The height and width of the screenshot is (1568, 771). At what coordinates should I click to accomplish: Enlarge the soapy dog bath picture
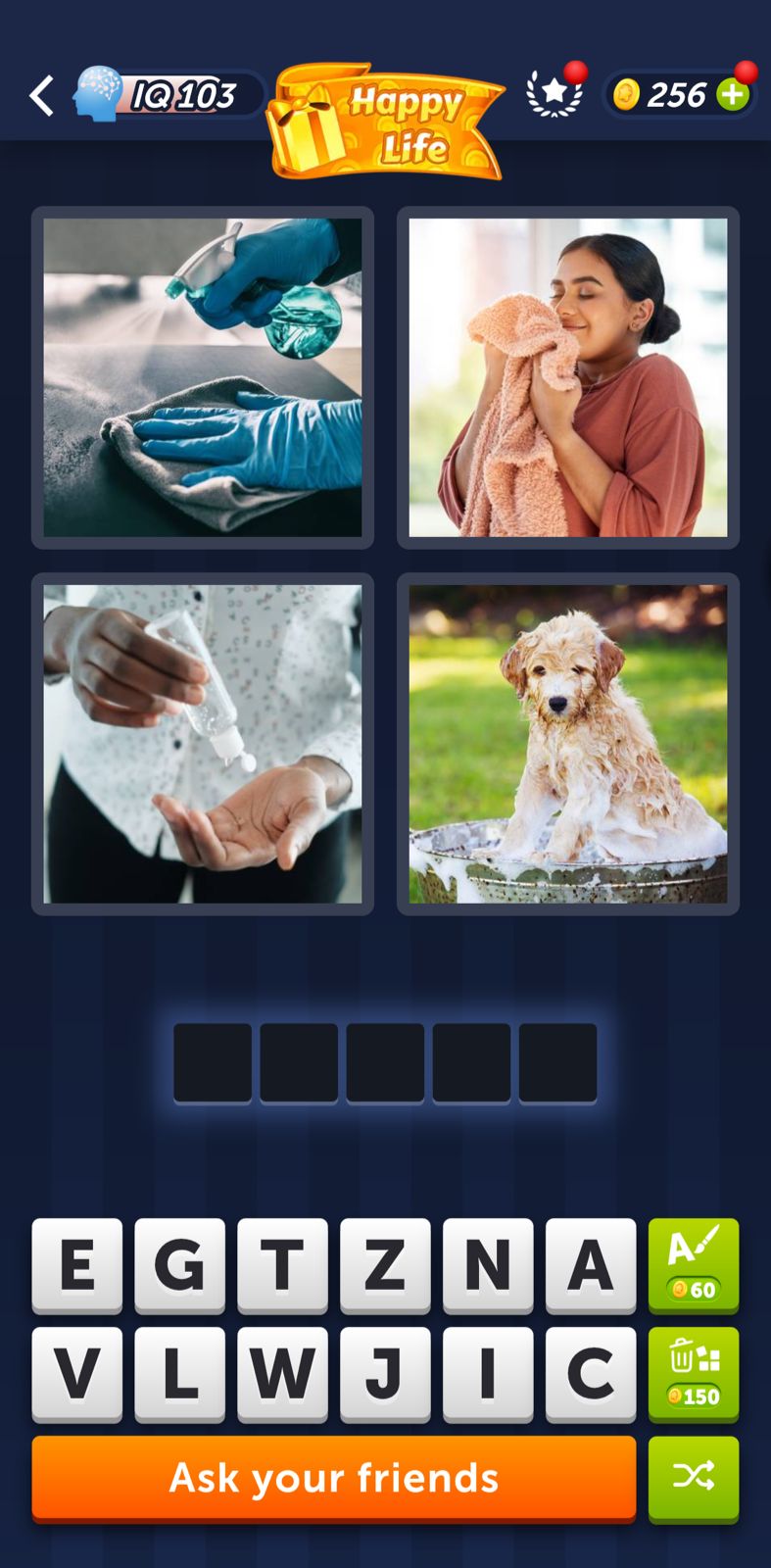click(x=568, y=744)
